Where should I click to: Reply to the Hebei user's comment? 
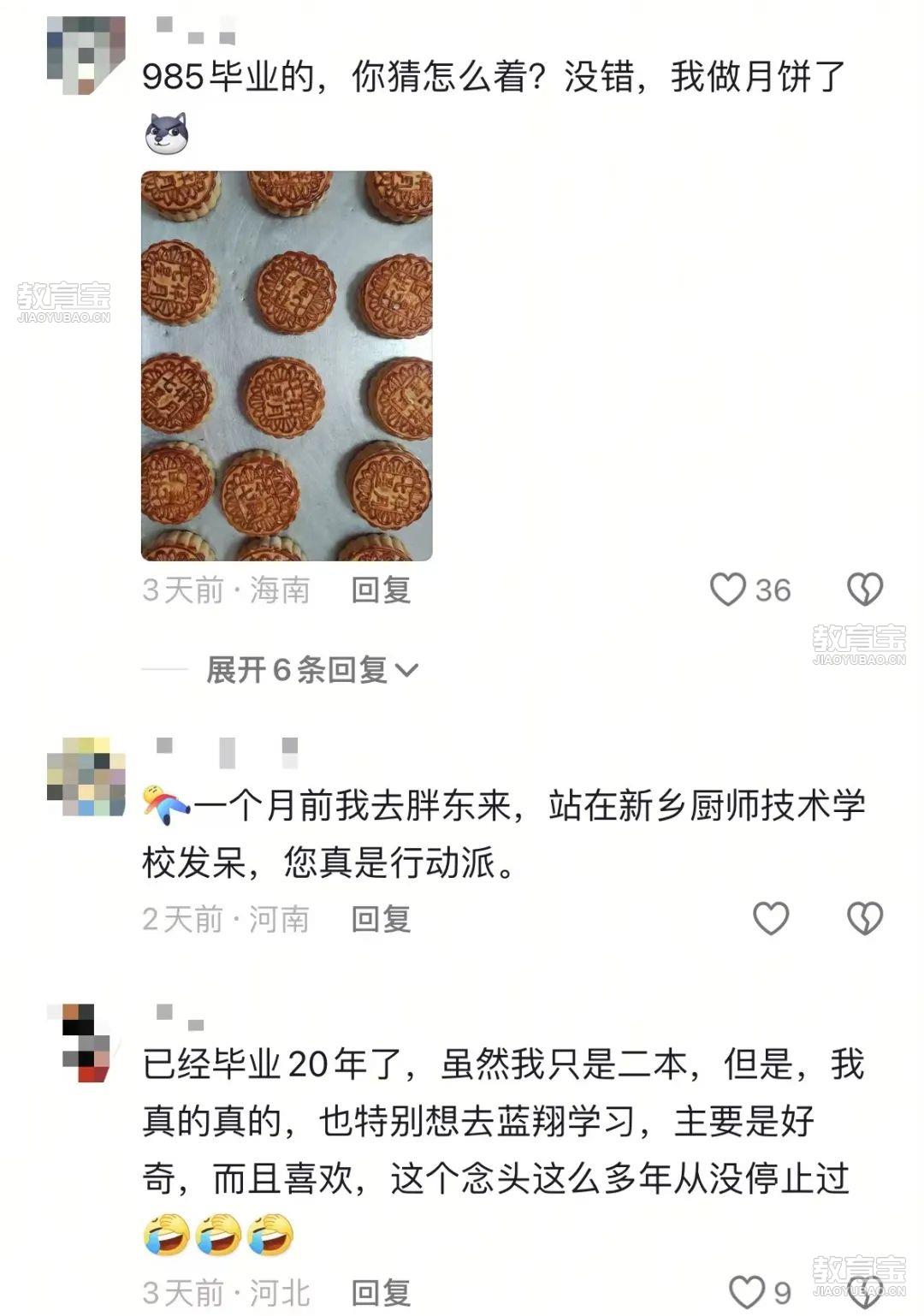tap(381, 1292)
